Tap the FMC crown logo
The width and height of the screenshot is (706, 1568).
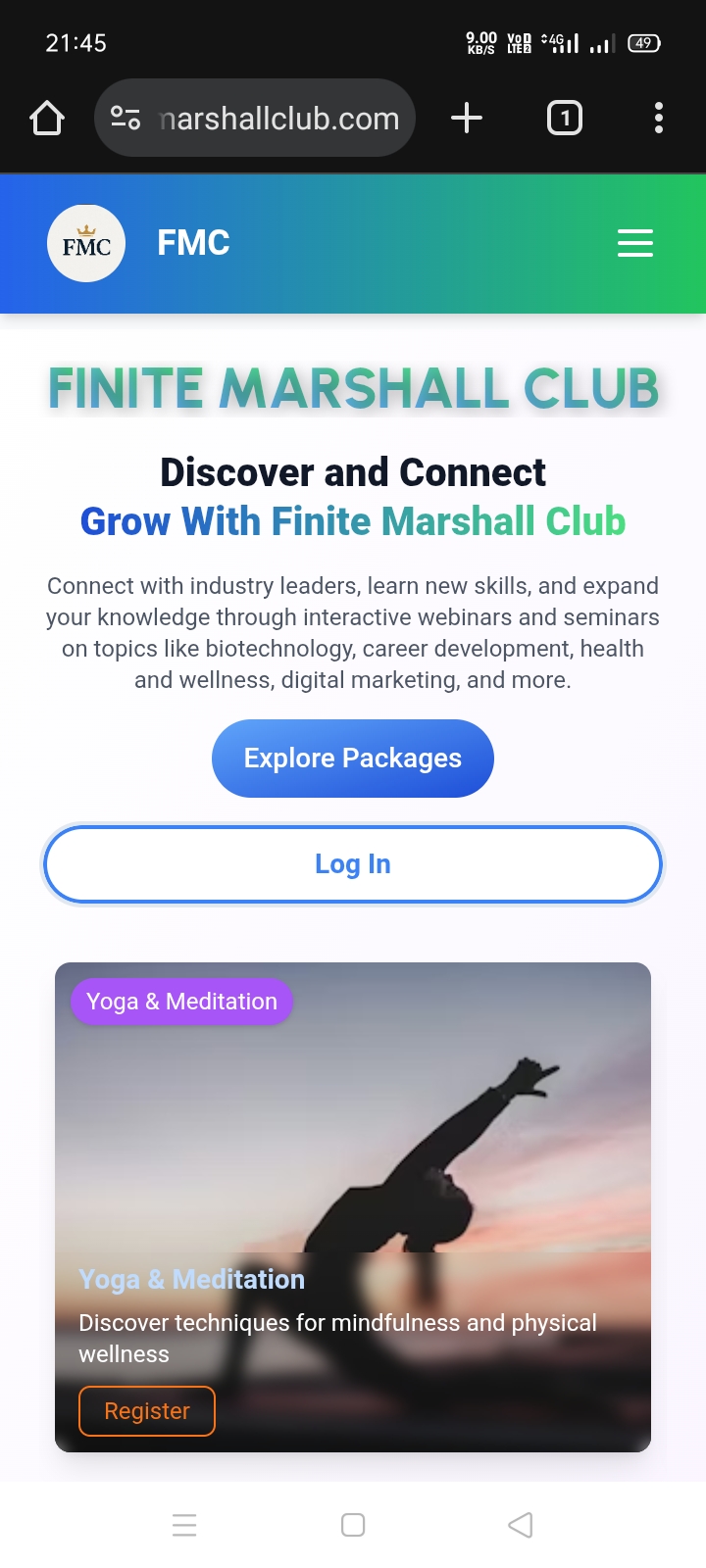point(86,243)
